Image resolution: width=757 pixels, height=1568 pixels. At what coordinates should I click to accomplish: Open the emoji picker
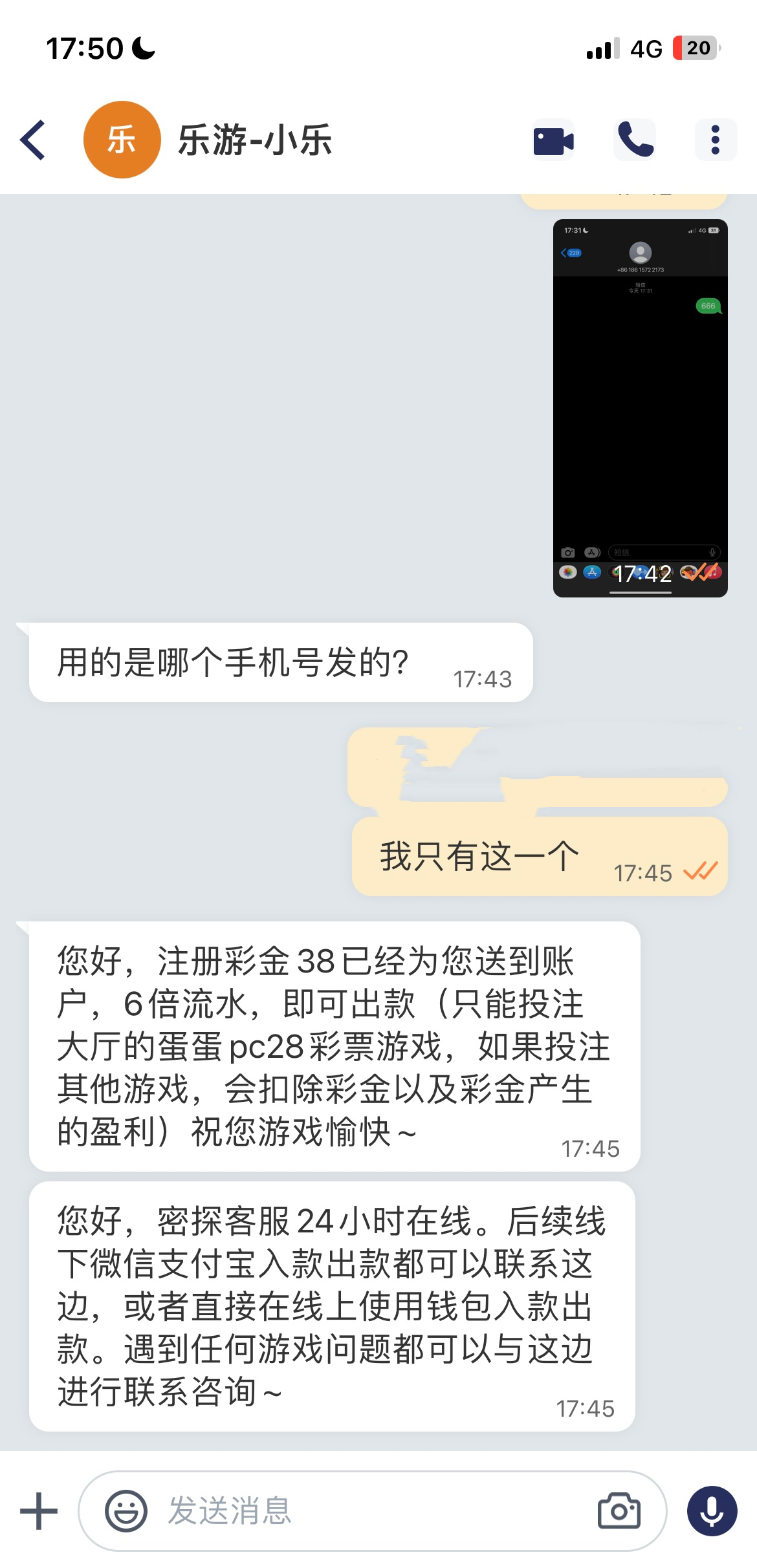(x=126, y=1511)
